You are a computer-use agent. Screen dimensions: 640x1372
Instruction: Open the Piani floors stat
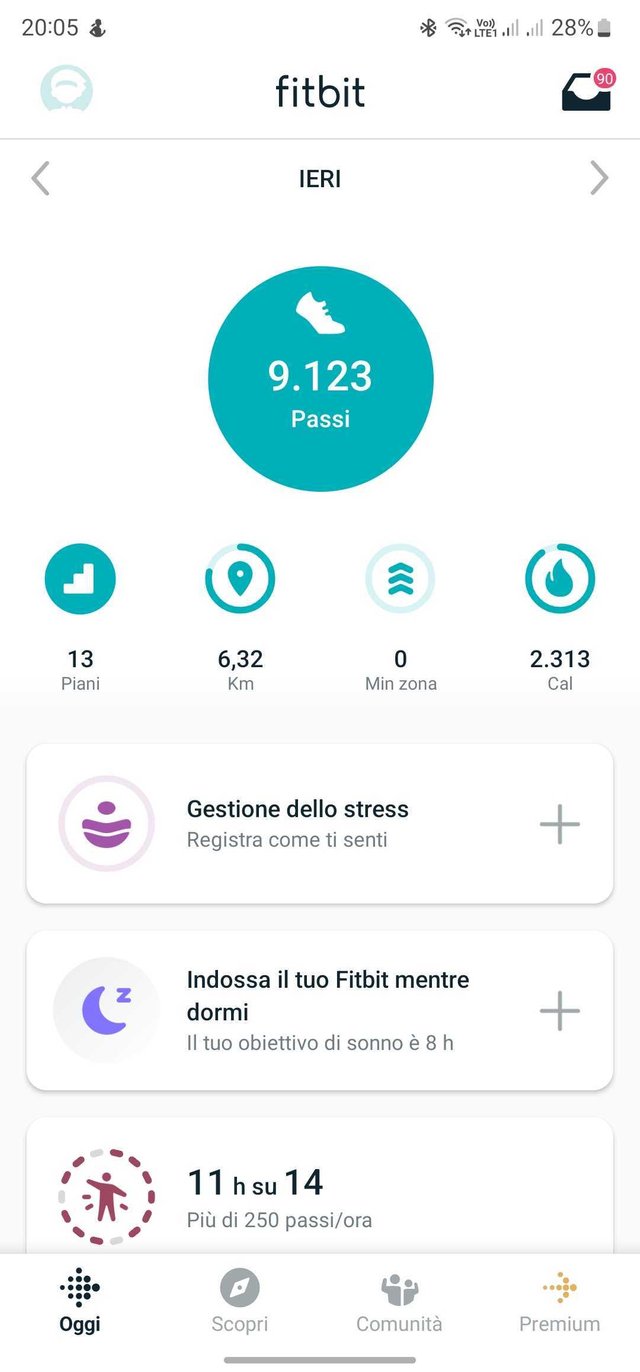80,617
